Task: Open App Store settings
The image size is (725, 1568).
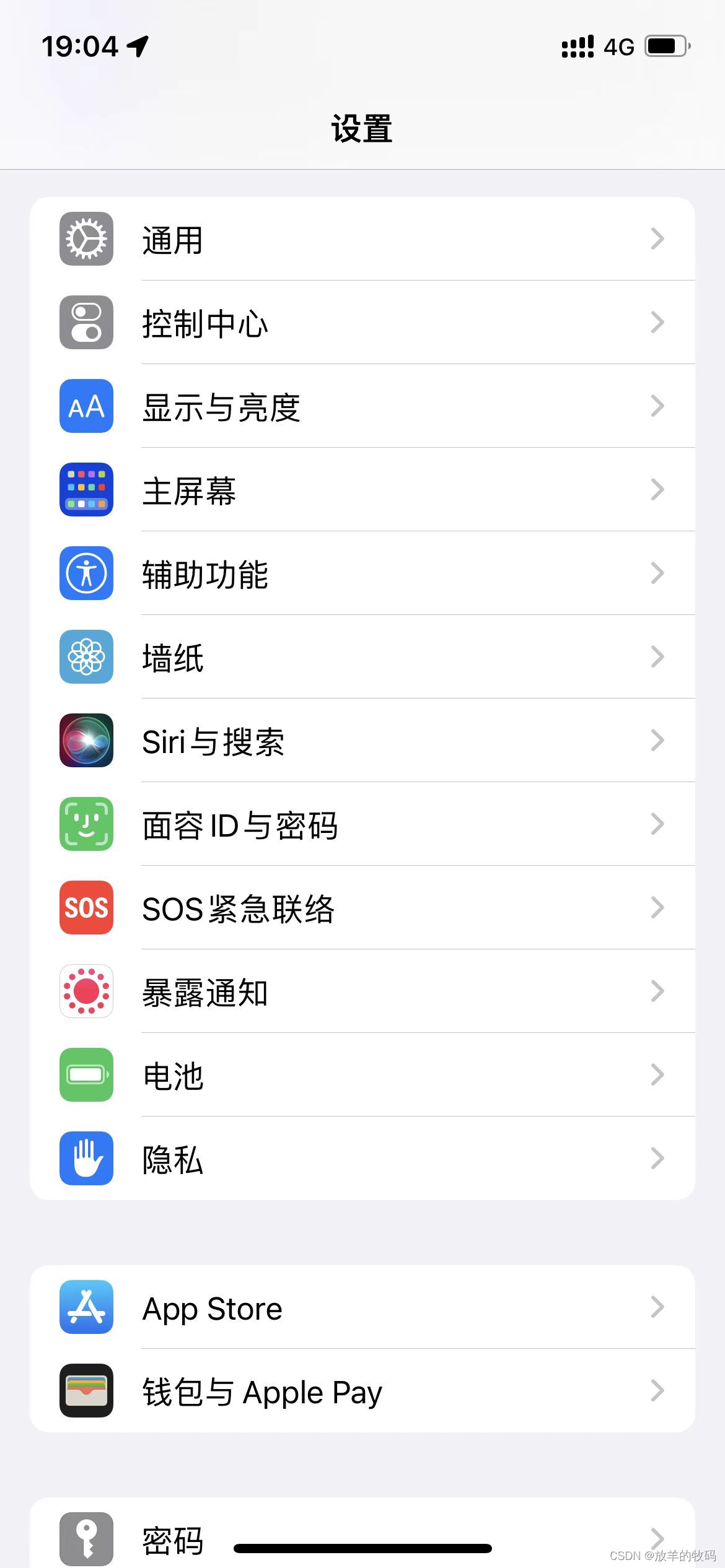Action: [x=362, y=1307]
